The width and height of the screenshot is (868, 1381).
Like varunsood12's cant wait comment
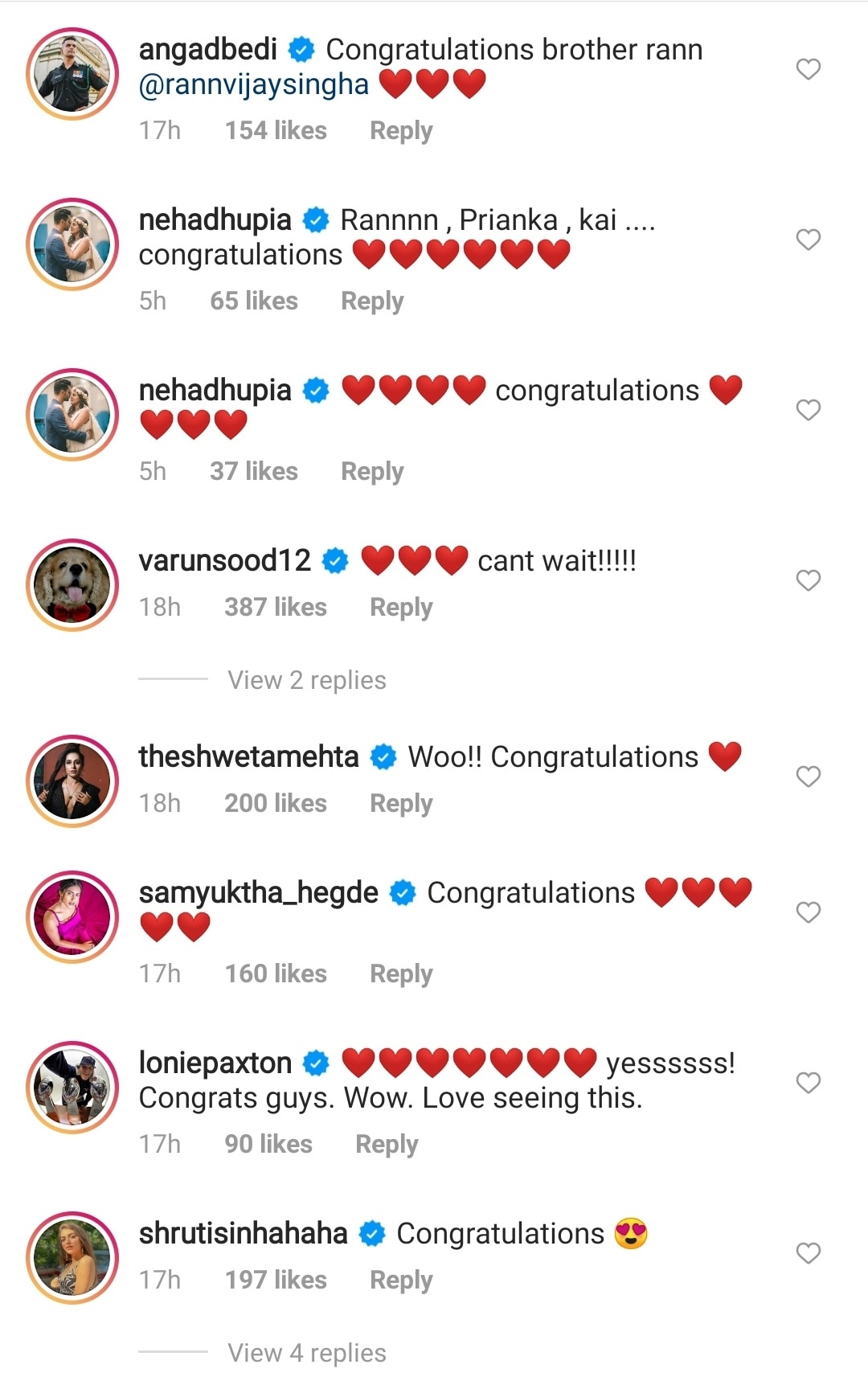808,580
